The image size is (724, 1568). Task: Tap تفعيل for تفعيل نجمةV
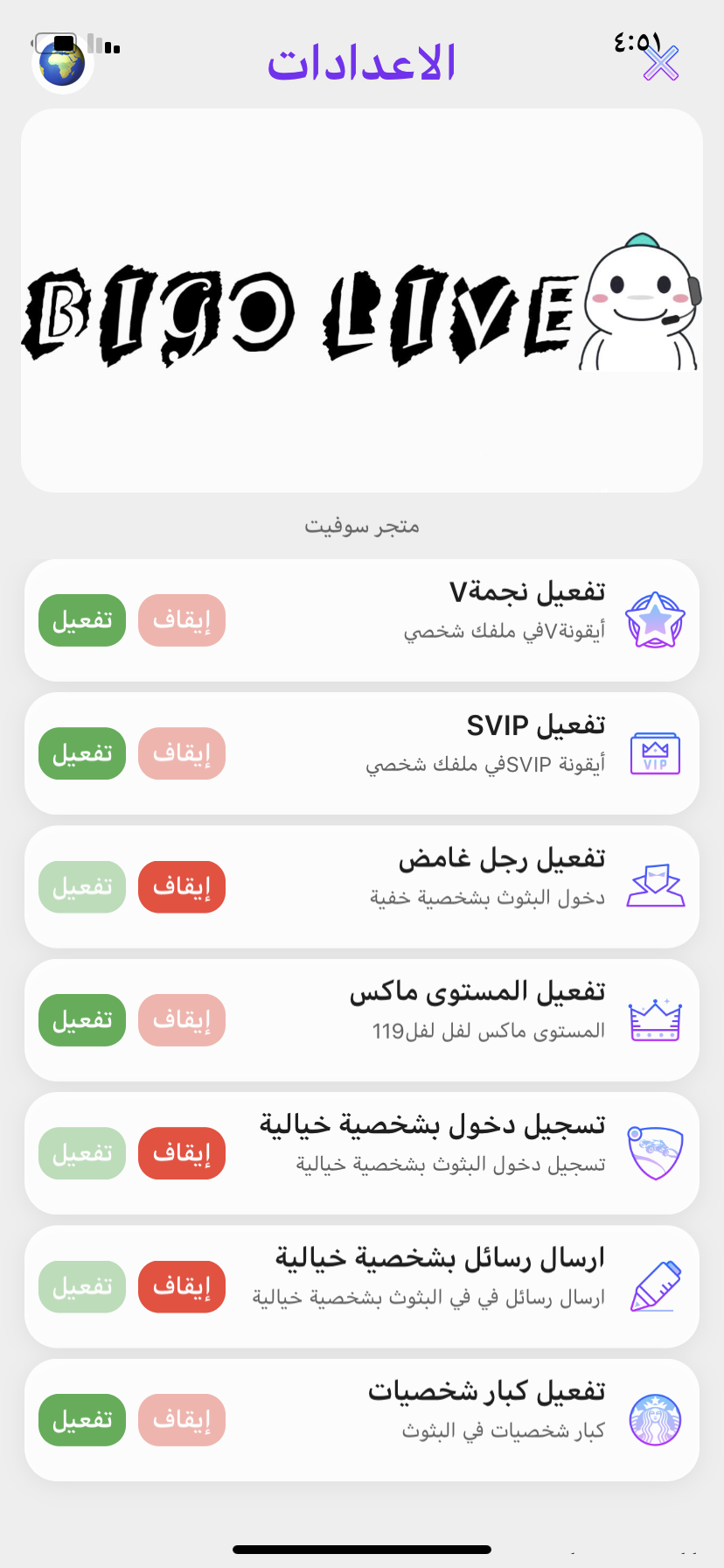[x=82, y=620]
